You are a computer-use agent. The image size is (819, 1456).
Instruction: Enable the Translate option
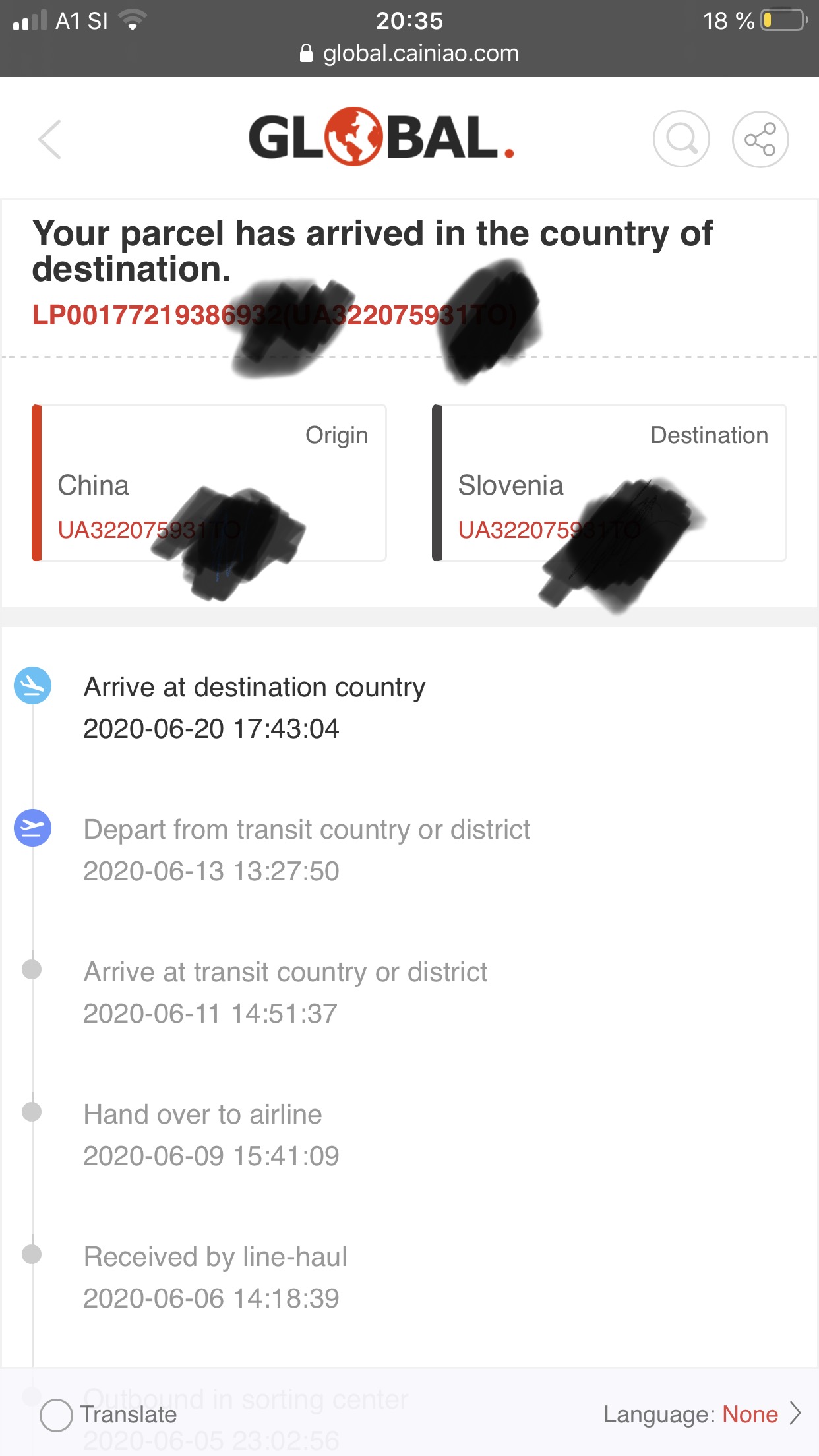pyautogui.click(x=57, y=1414)
